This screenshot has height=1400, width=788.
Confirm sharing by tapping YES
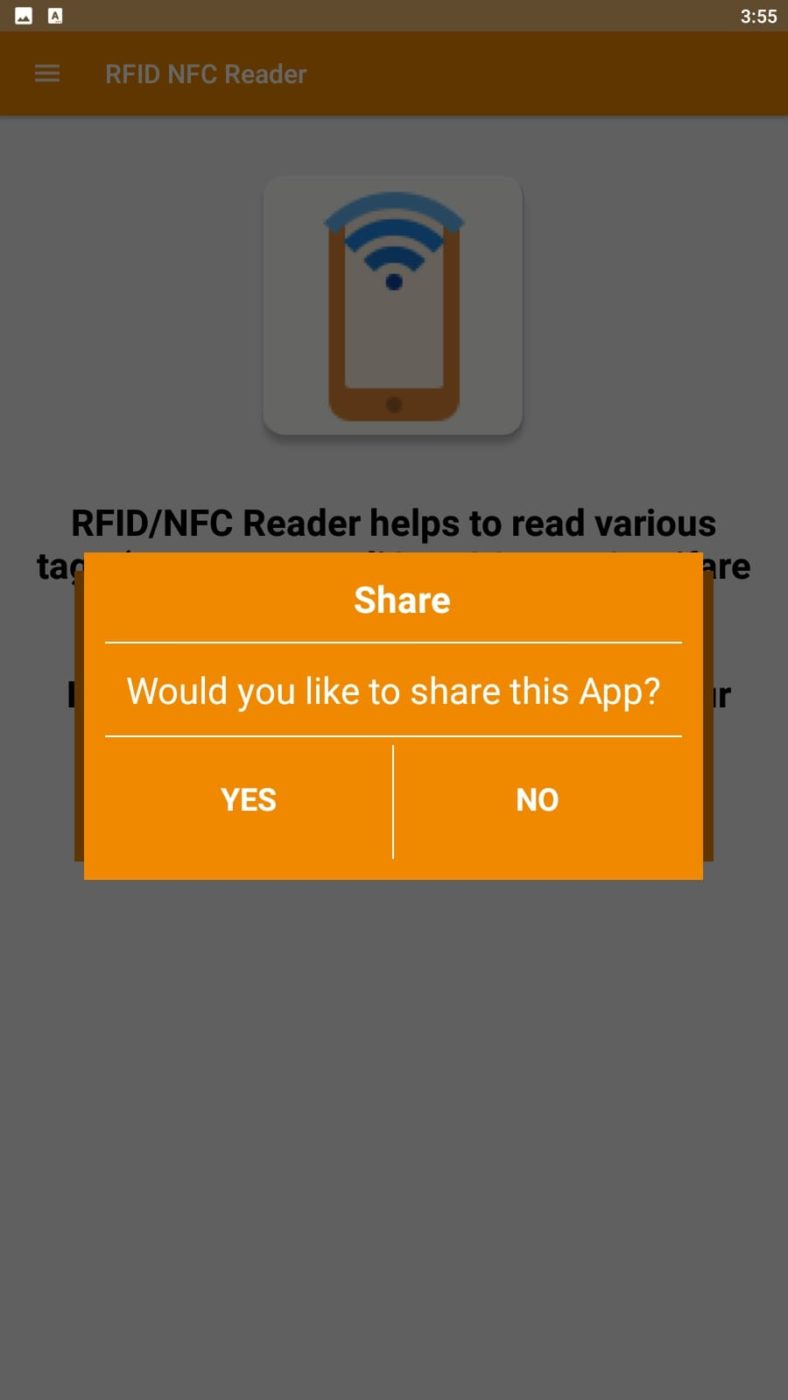[247, 799]
